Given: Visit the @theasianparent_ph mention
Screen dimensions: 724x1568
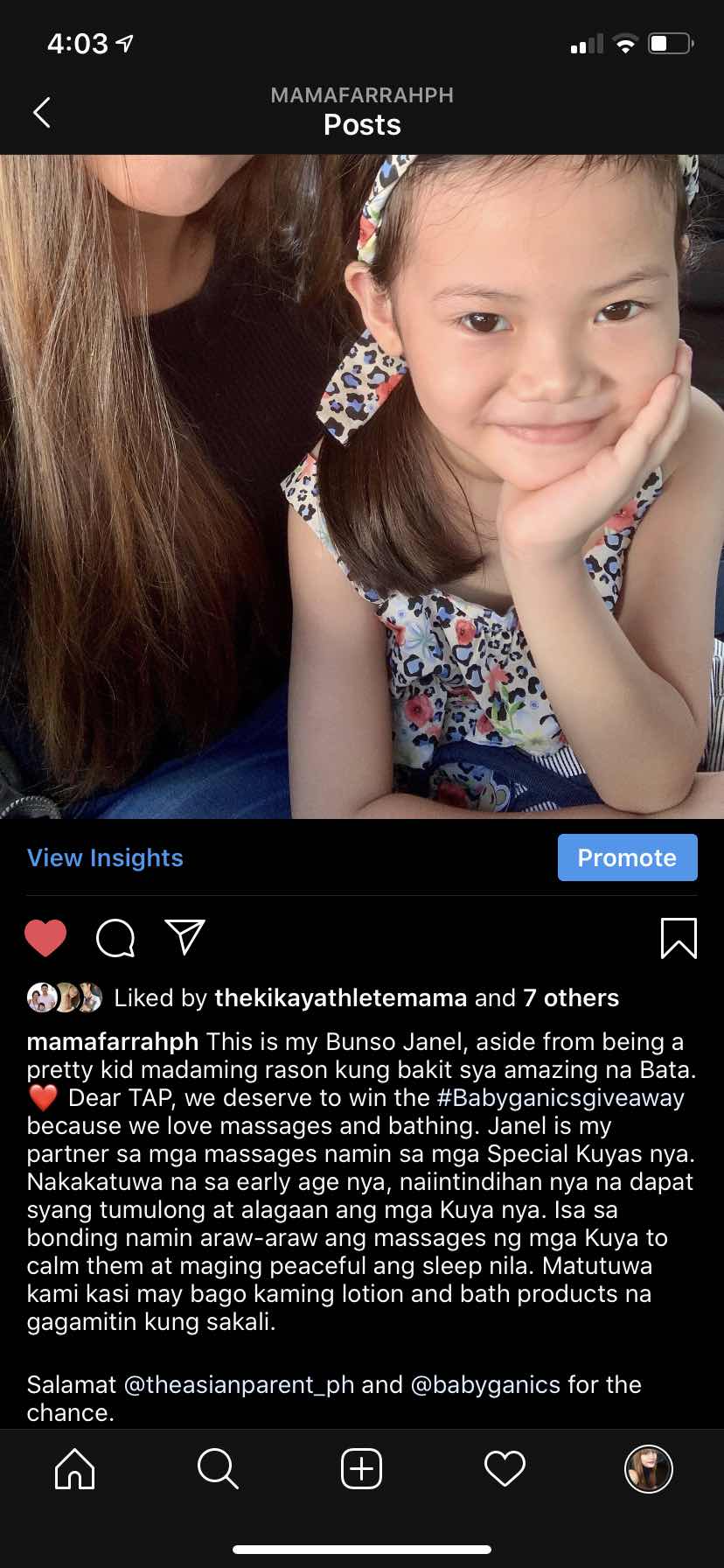Looking at the screenshot, I should 240,1384.
